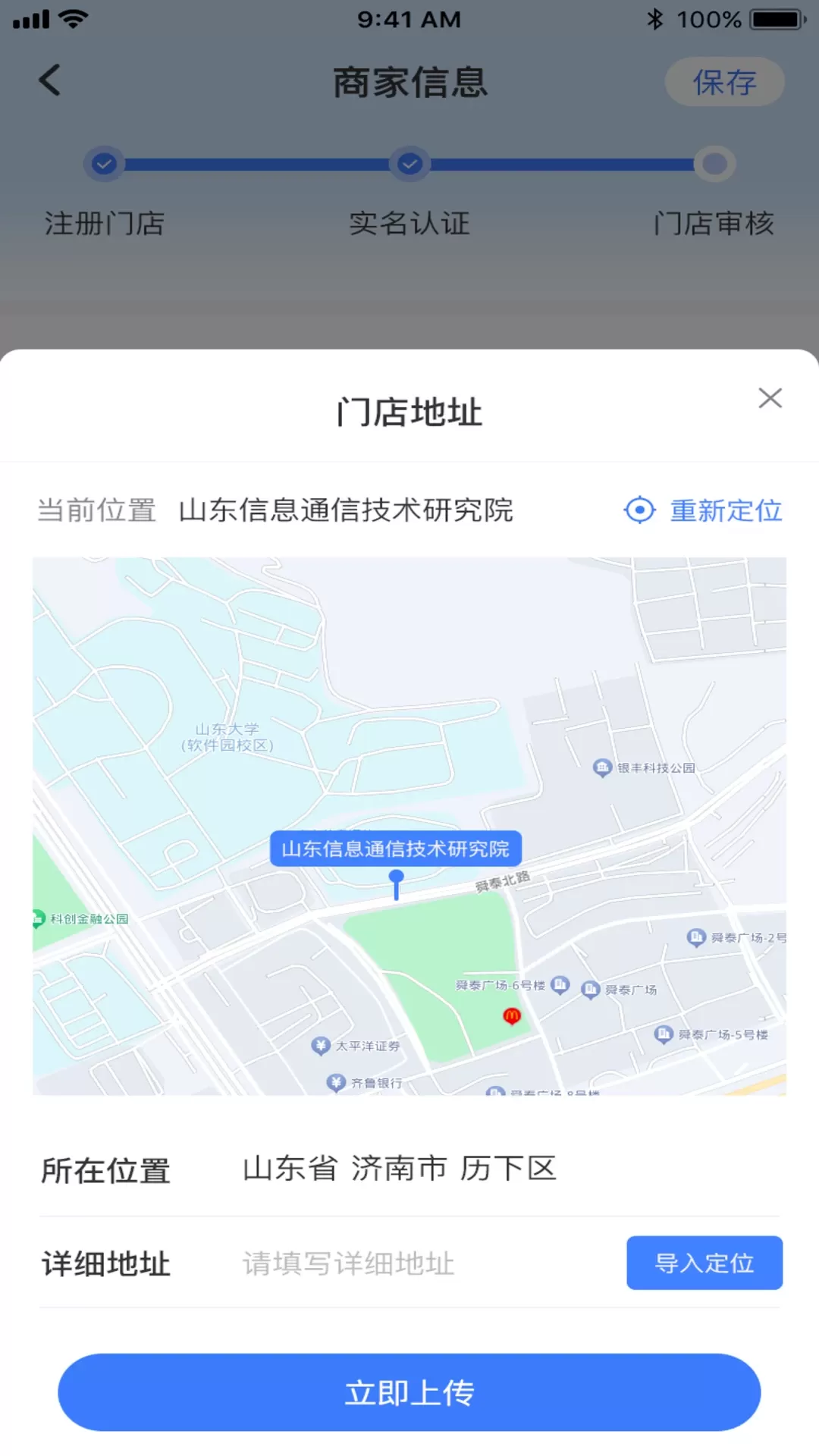The width and height of the screenshot is (819, 1456).
Task: Tap 导入定位 button
Action: [704, 1263]
